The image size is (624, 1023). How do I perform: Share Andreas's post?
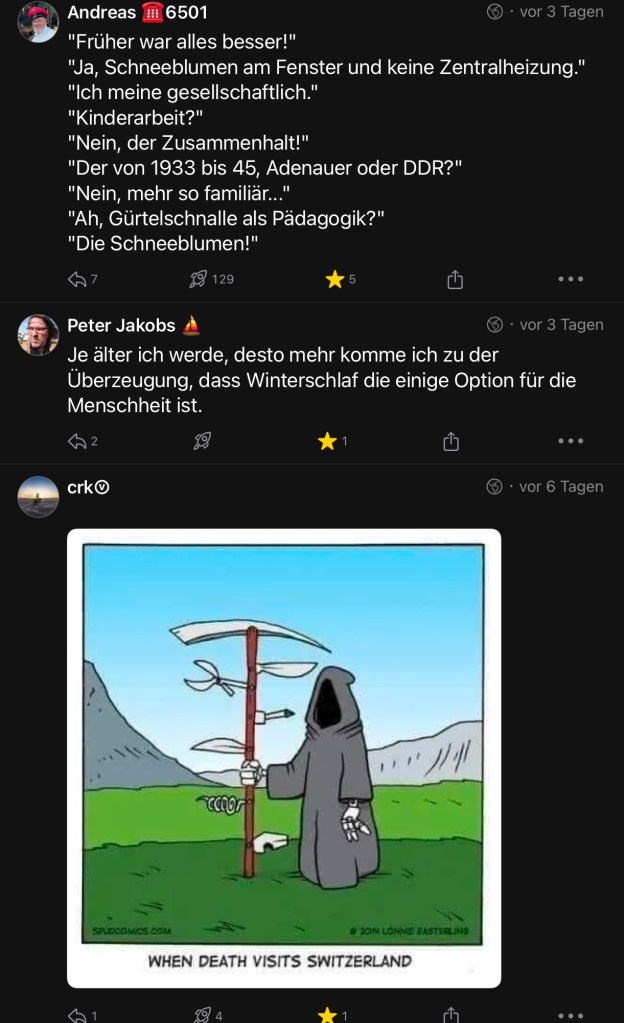455,280
